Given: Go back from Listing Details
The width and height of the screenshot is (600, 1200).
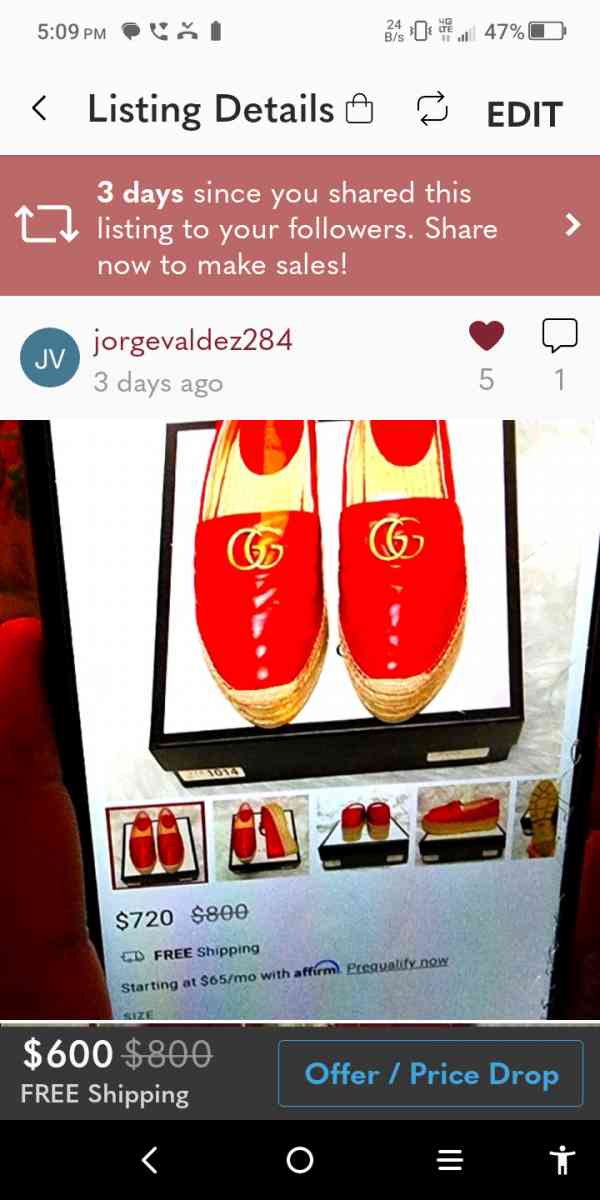Looking at the screenshot, I should 39,109.
